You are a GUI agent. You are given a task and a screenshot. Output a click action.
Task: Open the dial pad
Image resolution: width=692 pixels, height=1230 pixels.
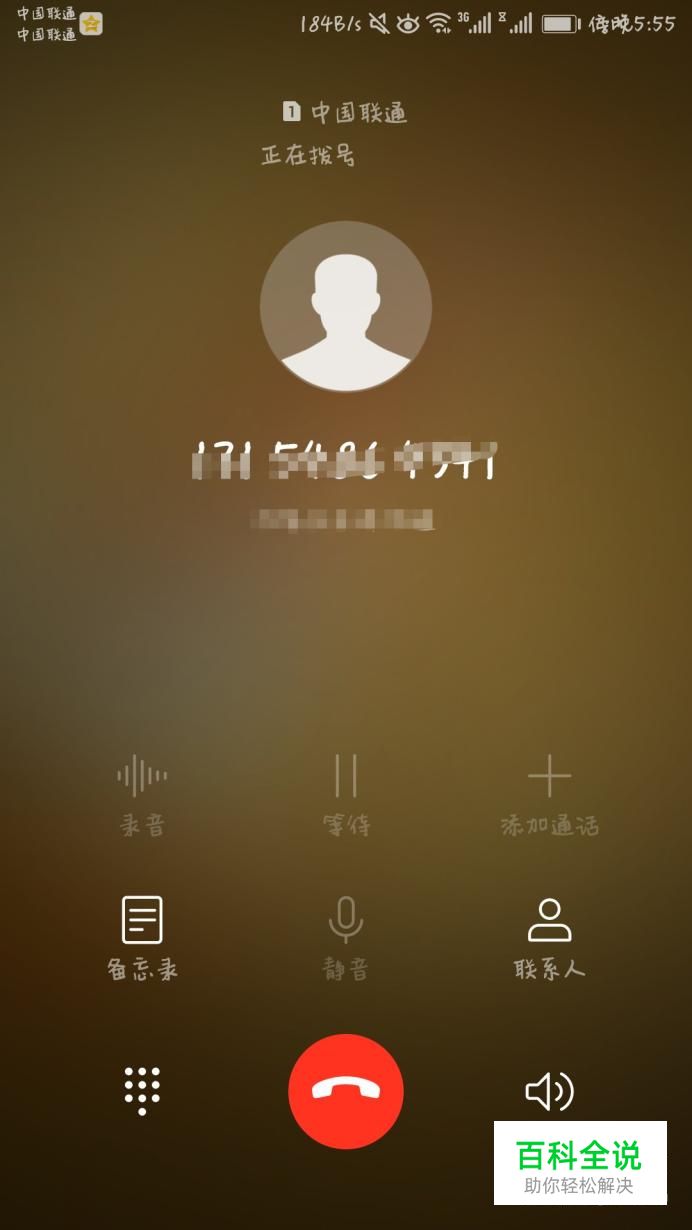tap(142, 1091)
